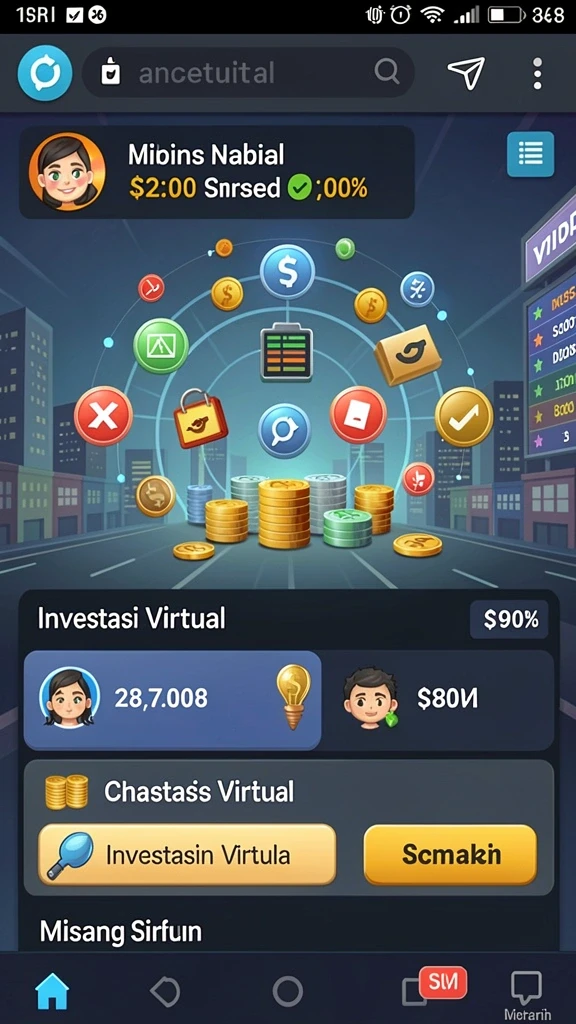Image resolution: width=576 pixels, height=1024 pixels.
Task: Tap the blue refresh icon in top bar
Action: pos(44,75)
